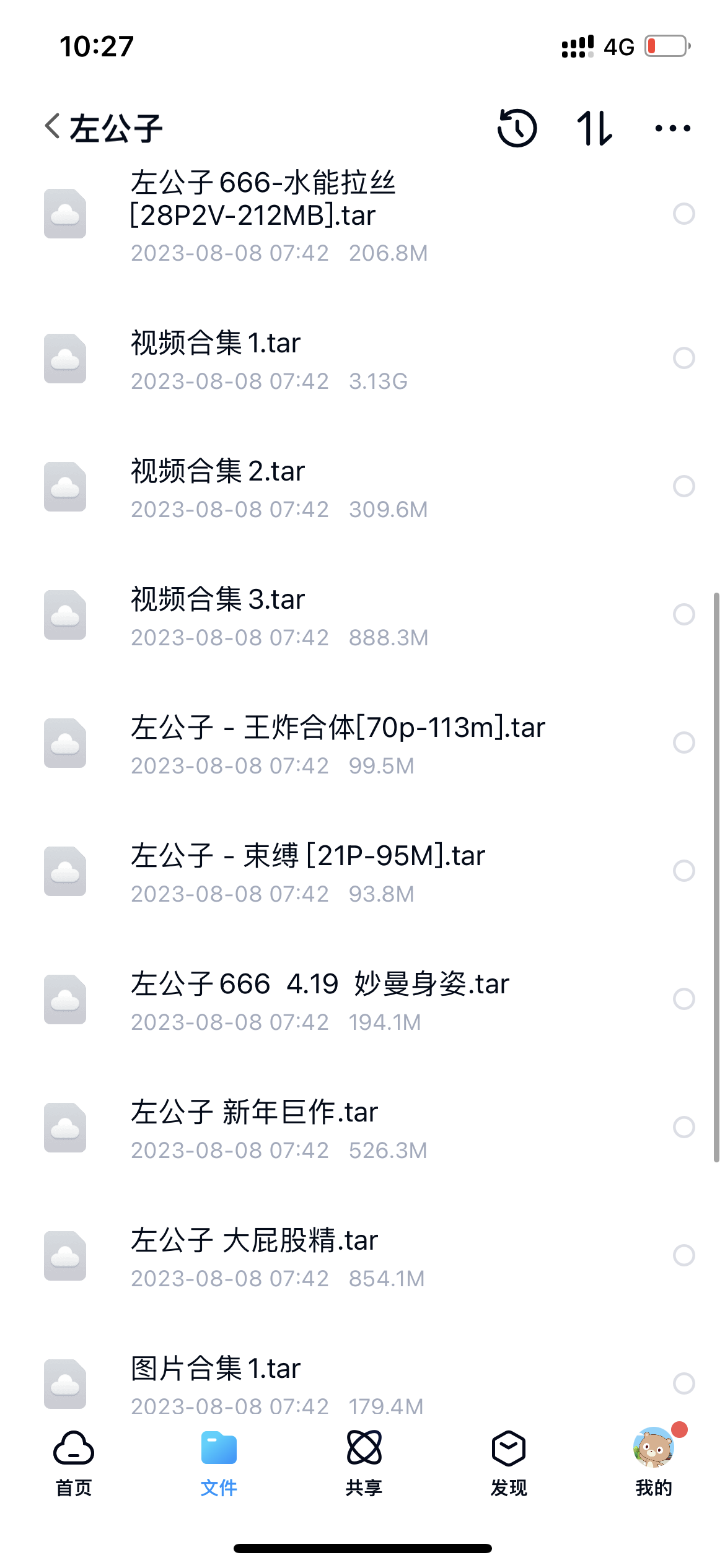Select the circle for 左公子 - 束缚 [21P-95M].tar
The width and height of the screenshot is (725, 1568).
pos(684,871)
